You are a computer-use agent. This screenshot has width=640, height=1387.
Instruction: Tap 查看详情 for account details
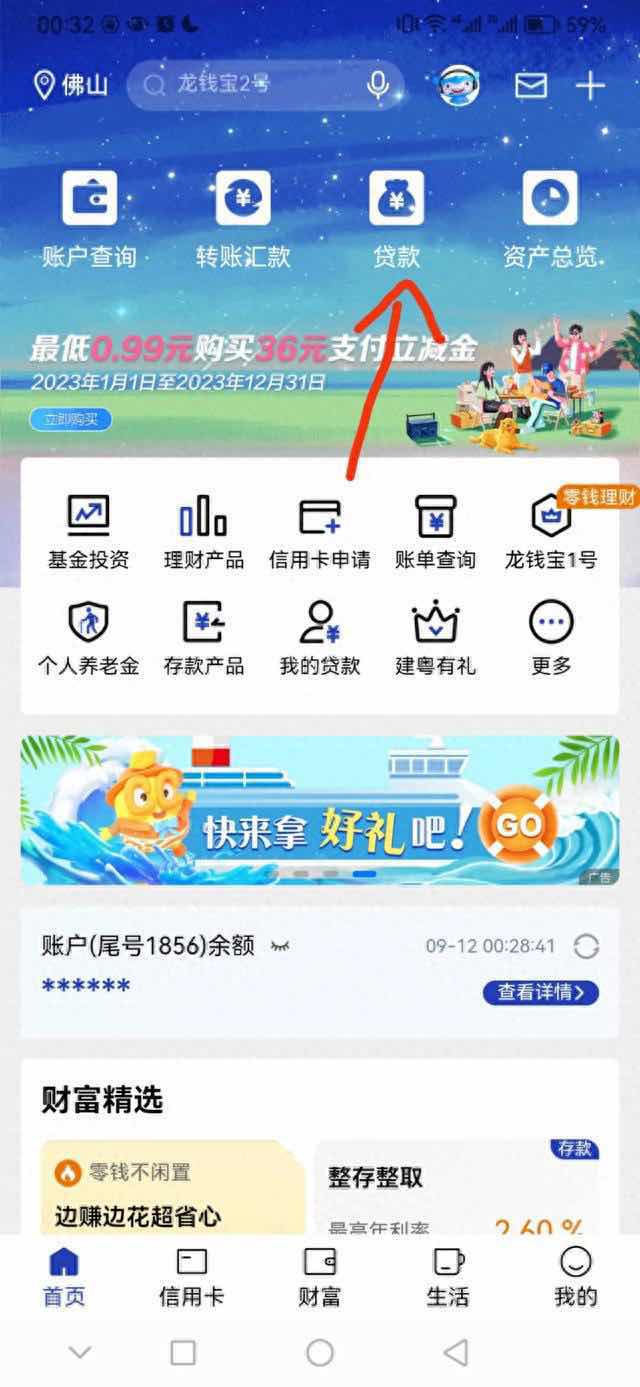541,992
